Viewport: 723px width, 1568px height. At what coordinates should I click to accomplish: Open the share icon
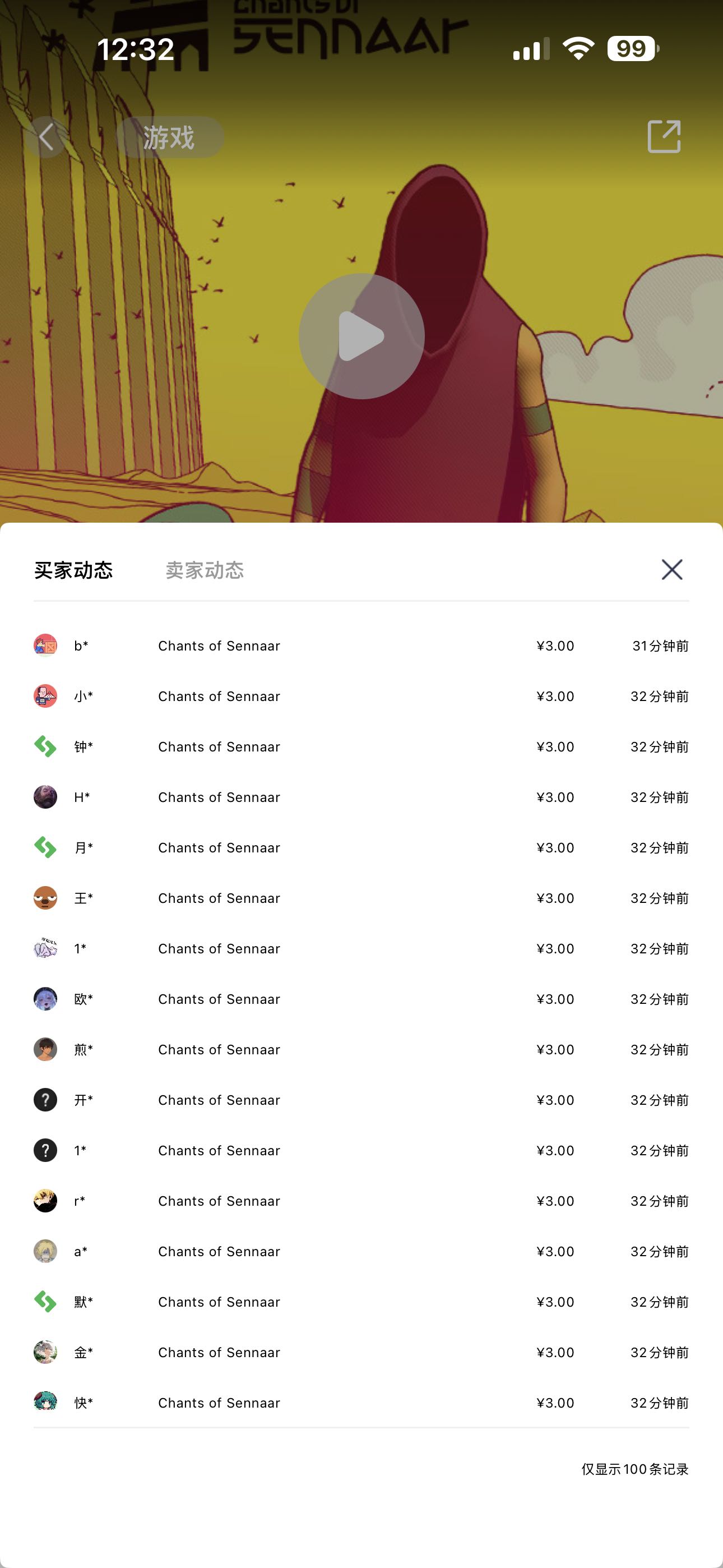point(664,136)
